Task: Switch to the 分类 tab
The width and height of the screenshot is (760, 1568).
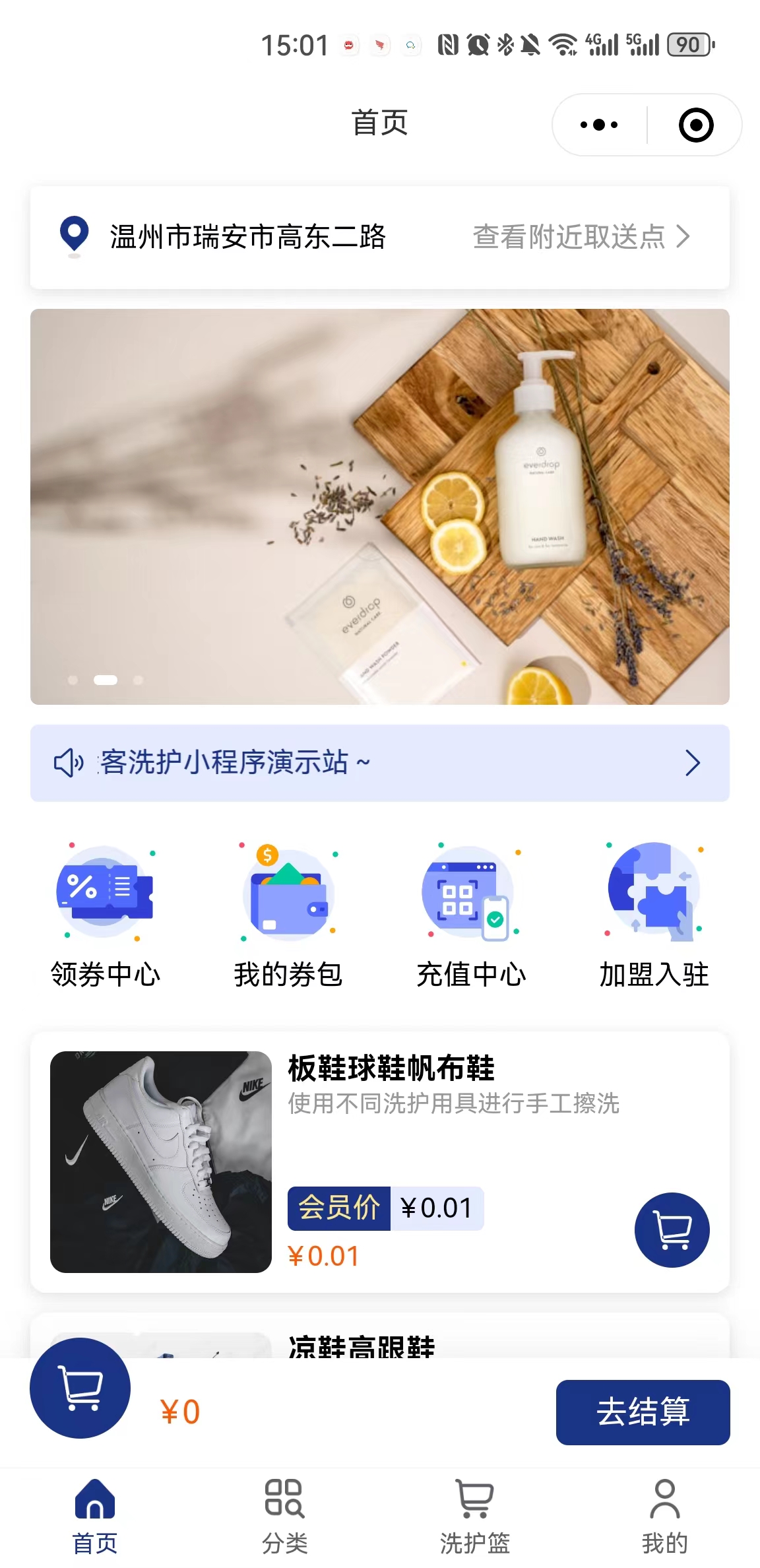Action: tap(285, 1518)
